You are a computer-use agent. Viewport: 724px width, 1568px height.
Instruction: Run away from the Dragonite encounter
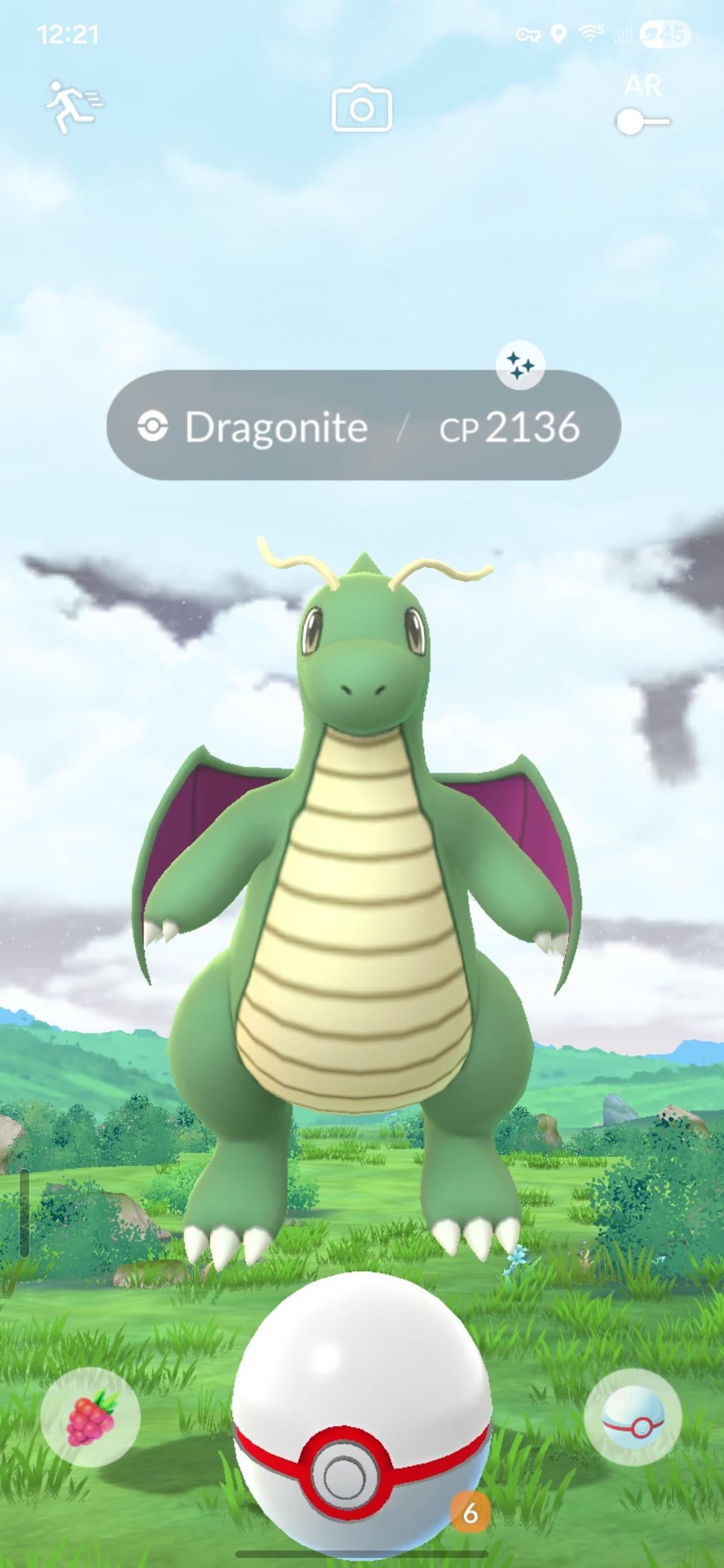(x=72, y=107)
